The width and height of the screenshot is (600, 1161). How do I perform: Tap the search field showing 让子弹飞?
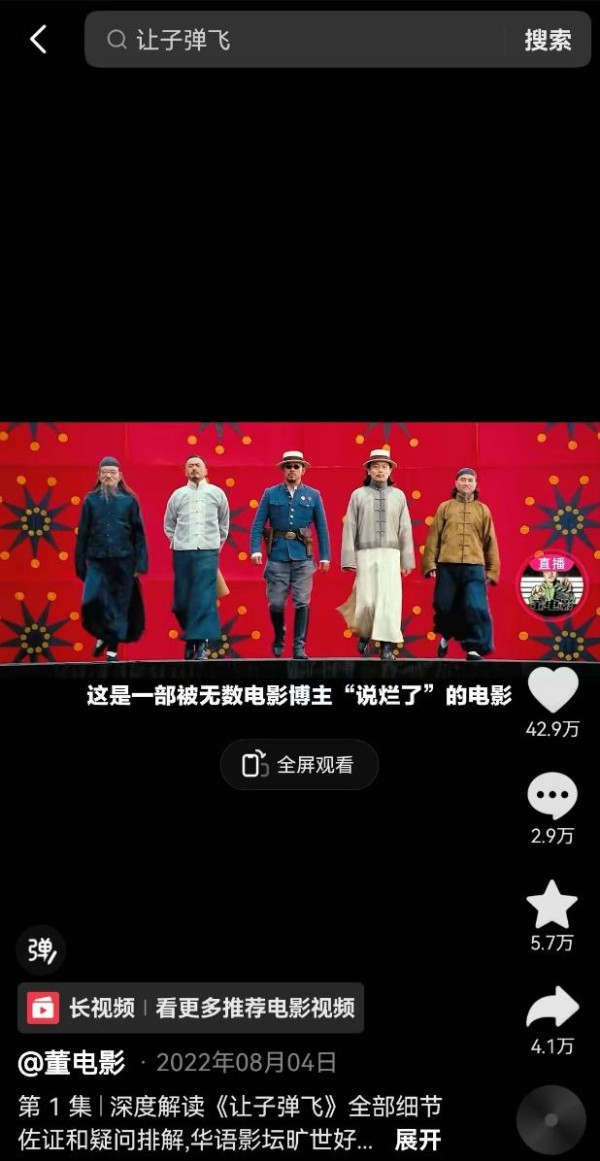coord(300,40)
